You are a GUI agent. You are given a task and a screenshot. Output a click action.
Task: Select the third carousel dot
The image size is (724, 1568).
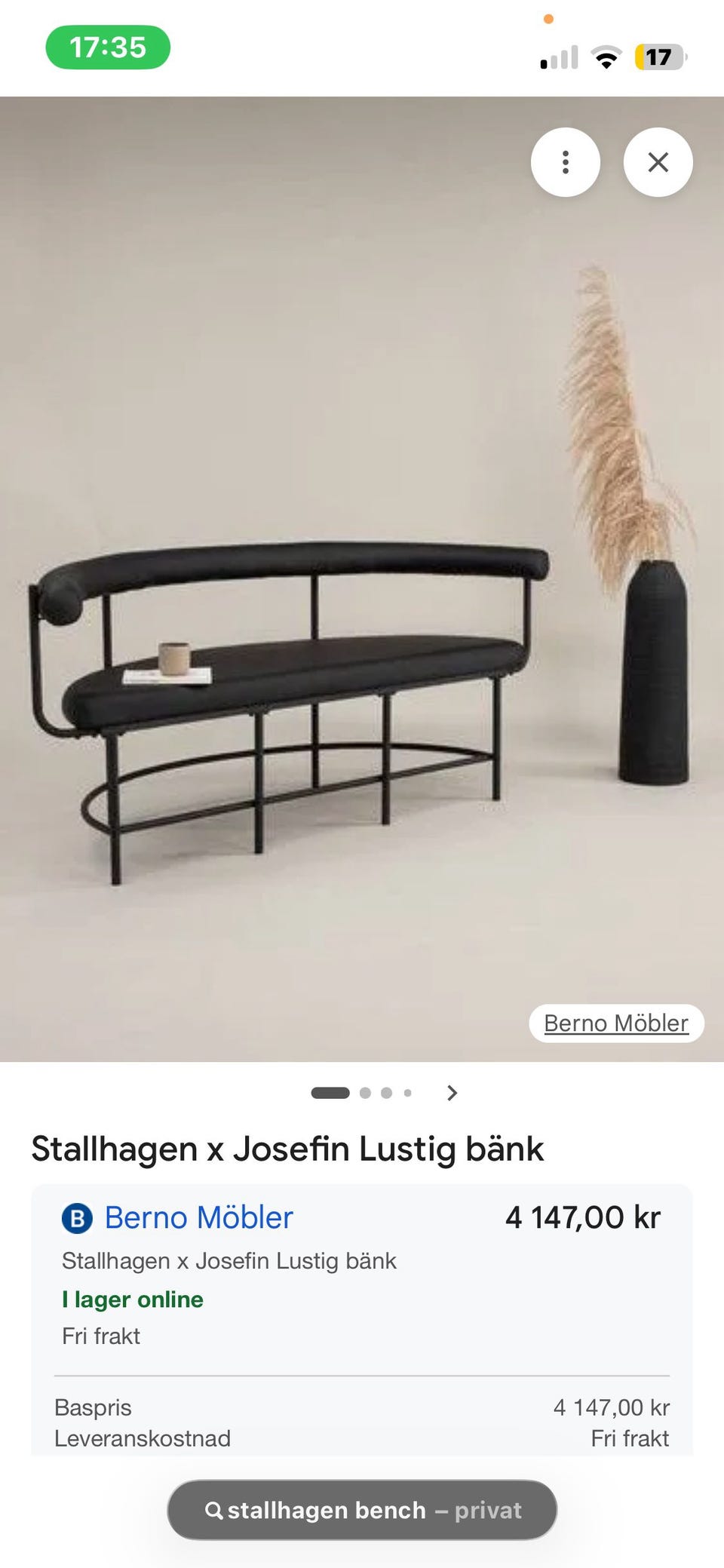click(x=388, y=1093)
